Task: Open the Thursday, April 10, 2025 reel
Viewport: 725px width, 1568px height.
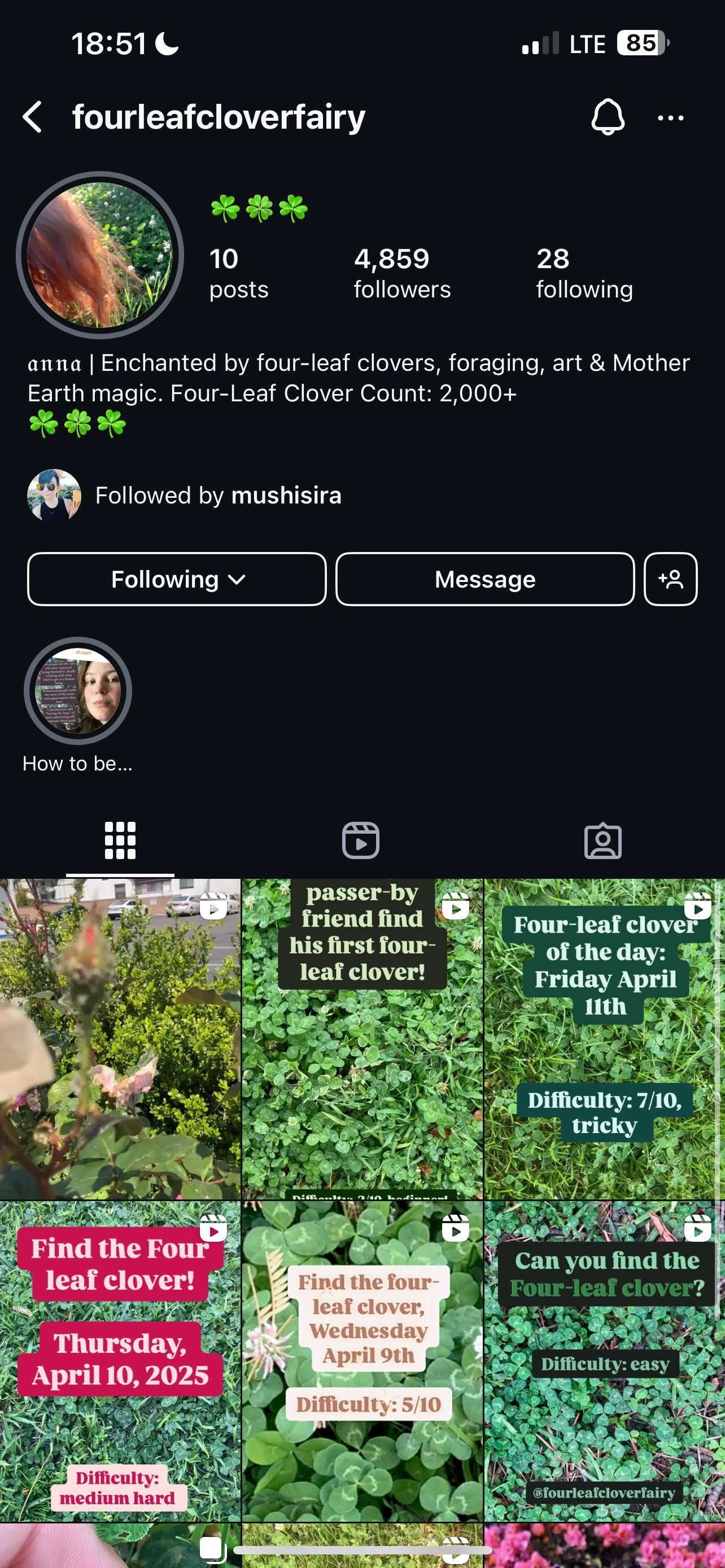Action: tap(120, 1361)
